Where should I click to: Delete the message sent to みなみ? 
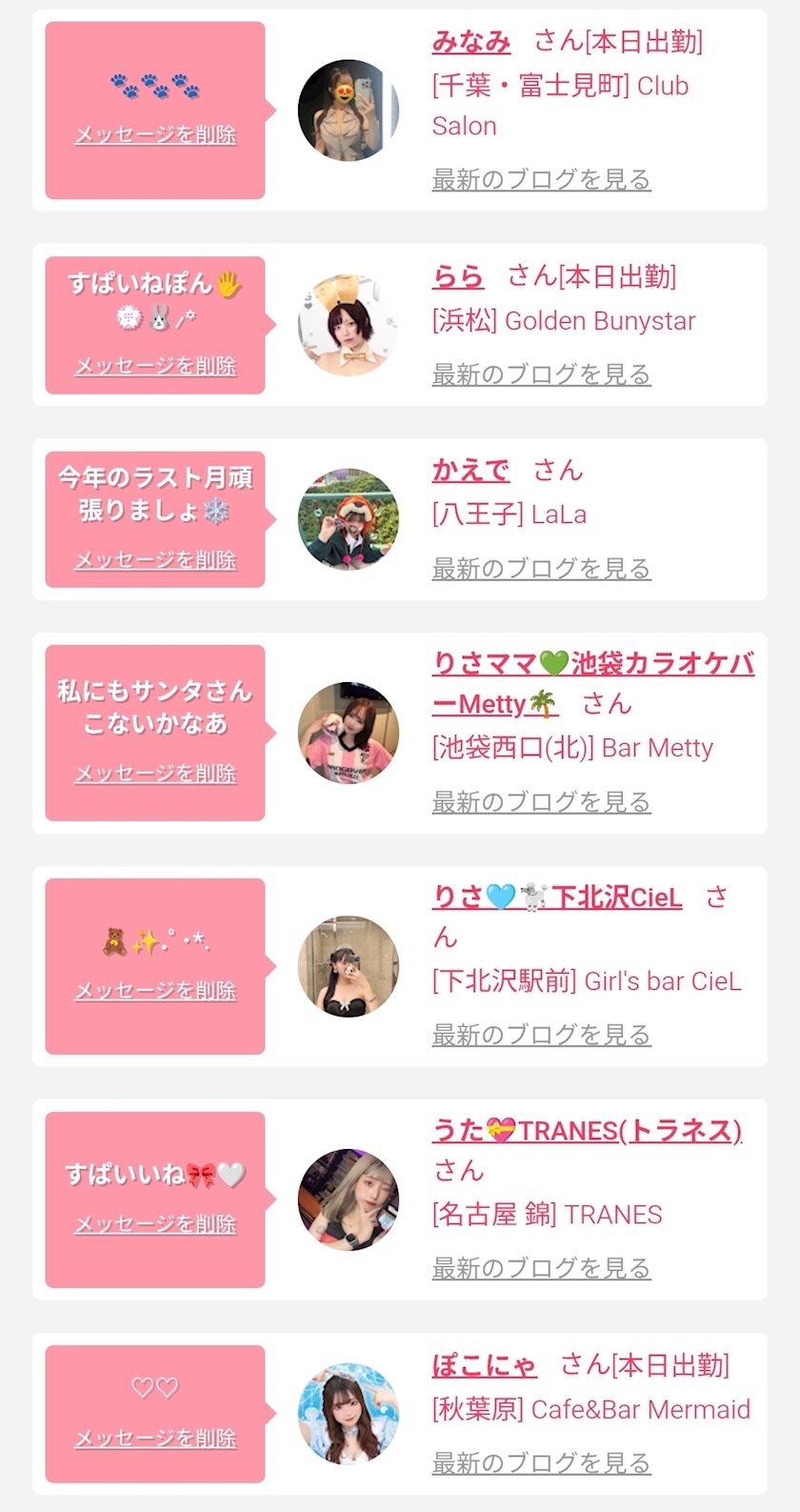tap(155, 134)
